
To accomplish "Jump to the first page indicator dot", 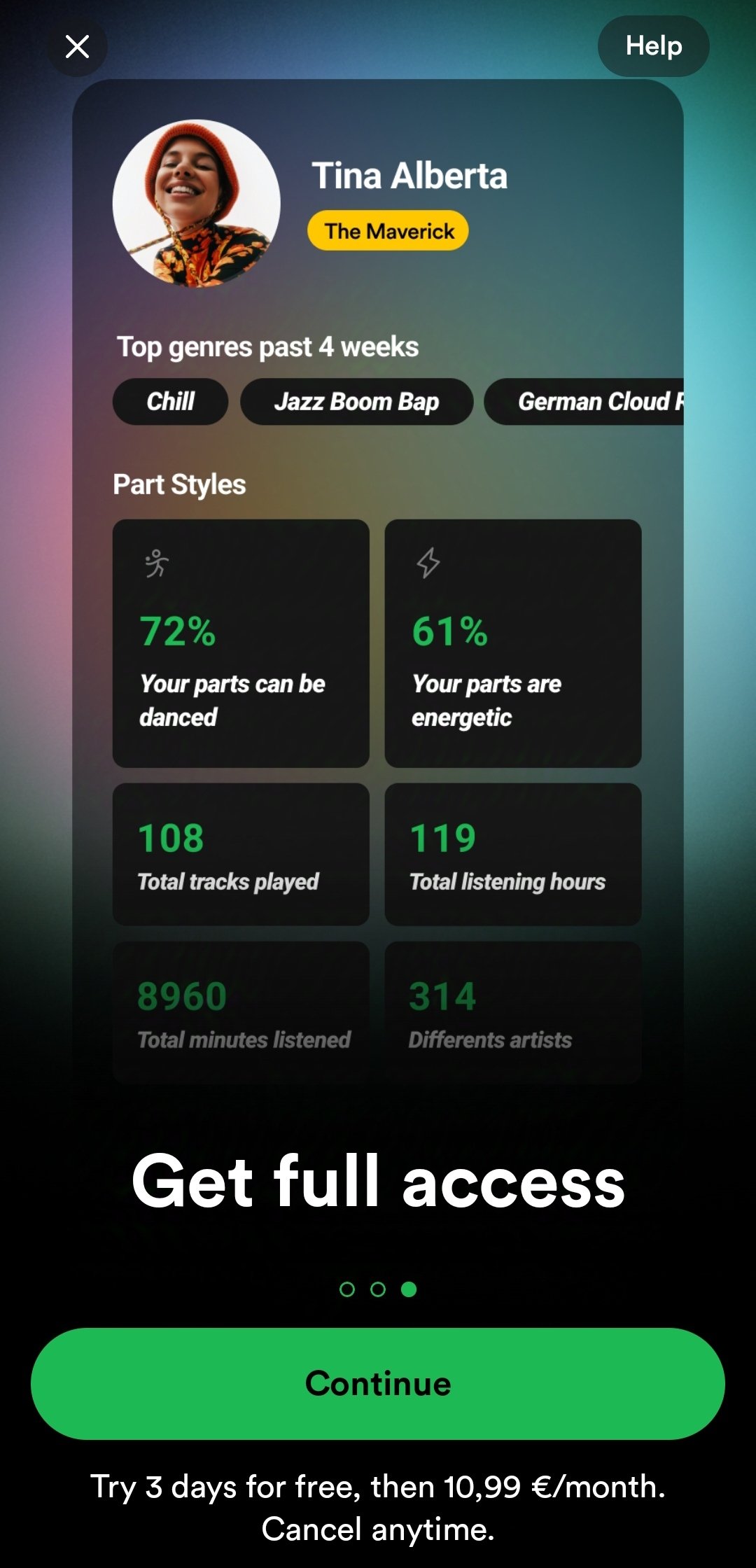I will click(x=347, y=1289).
